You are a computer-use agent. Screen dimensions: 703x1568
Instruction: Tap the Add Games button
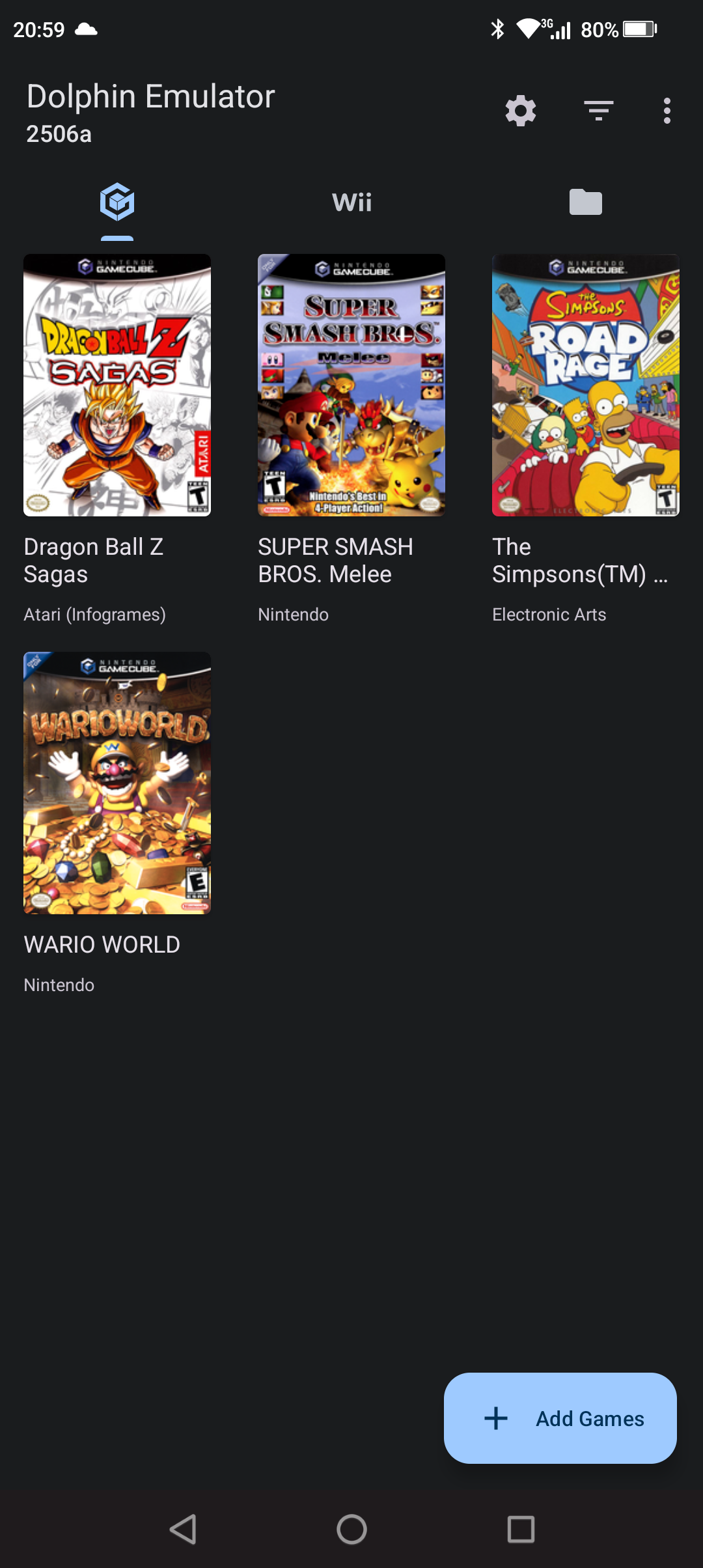point(560,1418)
